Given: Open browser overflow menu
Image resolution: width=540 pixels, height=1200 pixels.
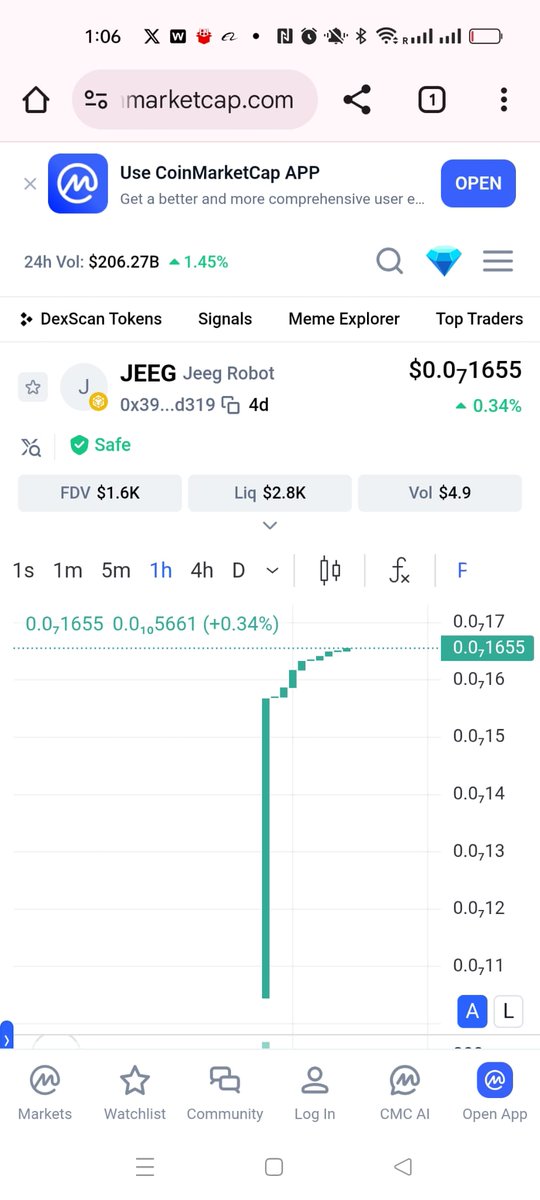Looking at the screenshot, I should pos(504,100).
